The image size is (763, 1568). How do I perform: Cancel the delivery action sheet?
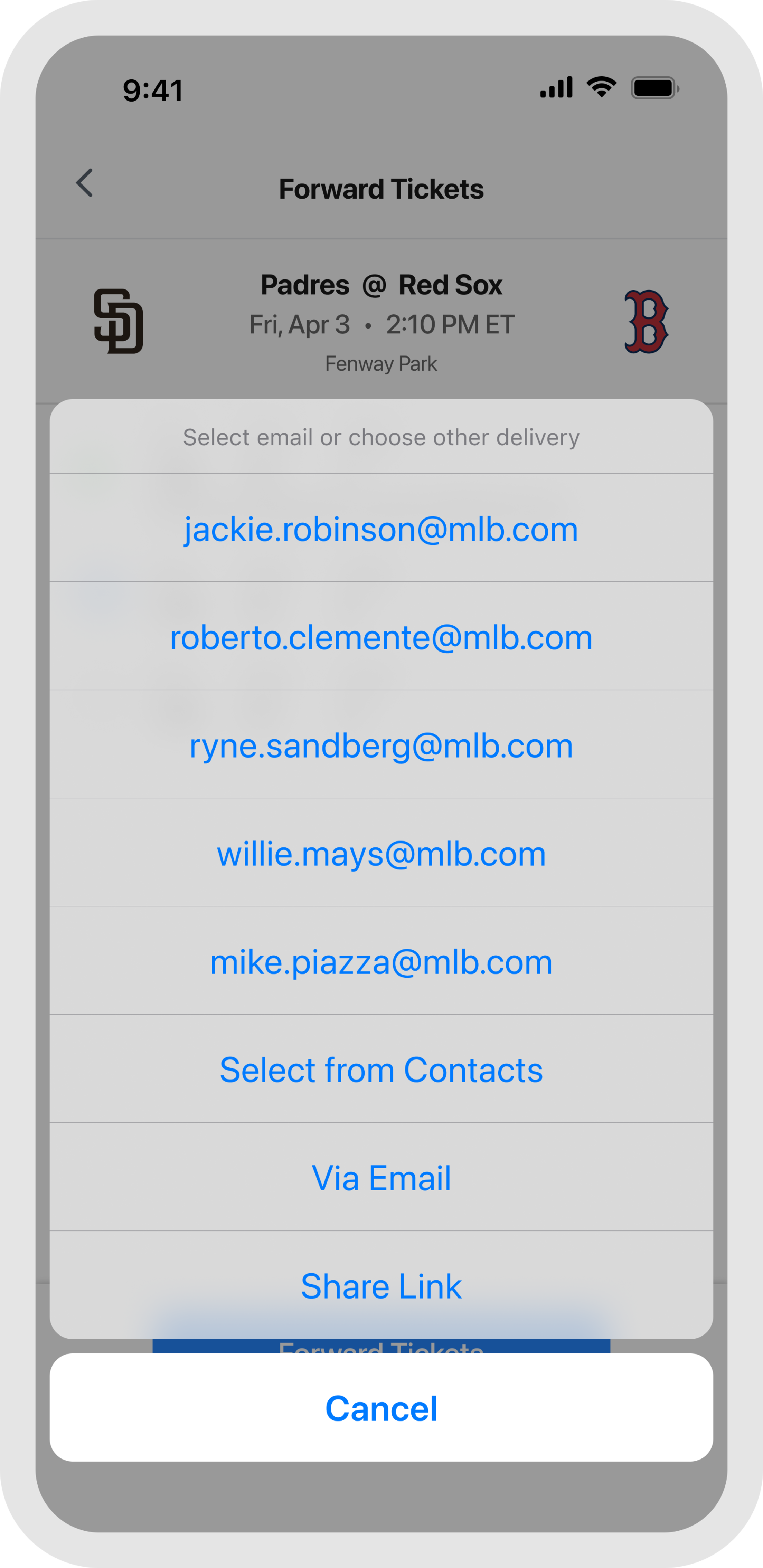pos(381,1408)
